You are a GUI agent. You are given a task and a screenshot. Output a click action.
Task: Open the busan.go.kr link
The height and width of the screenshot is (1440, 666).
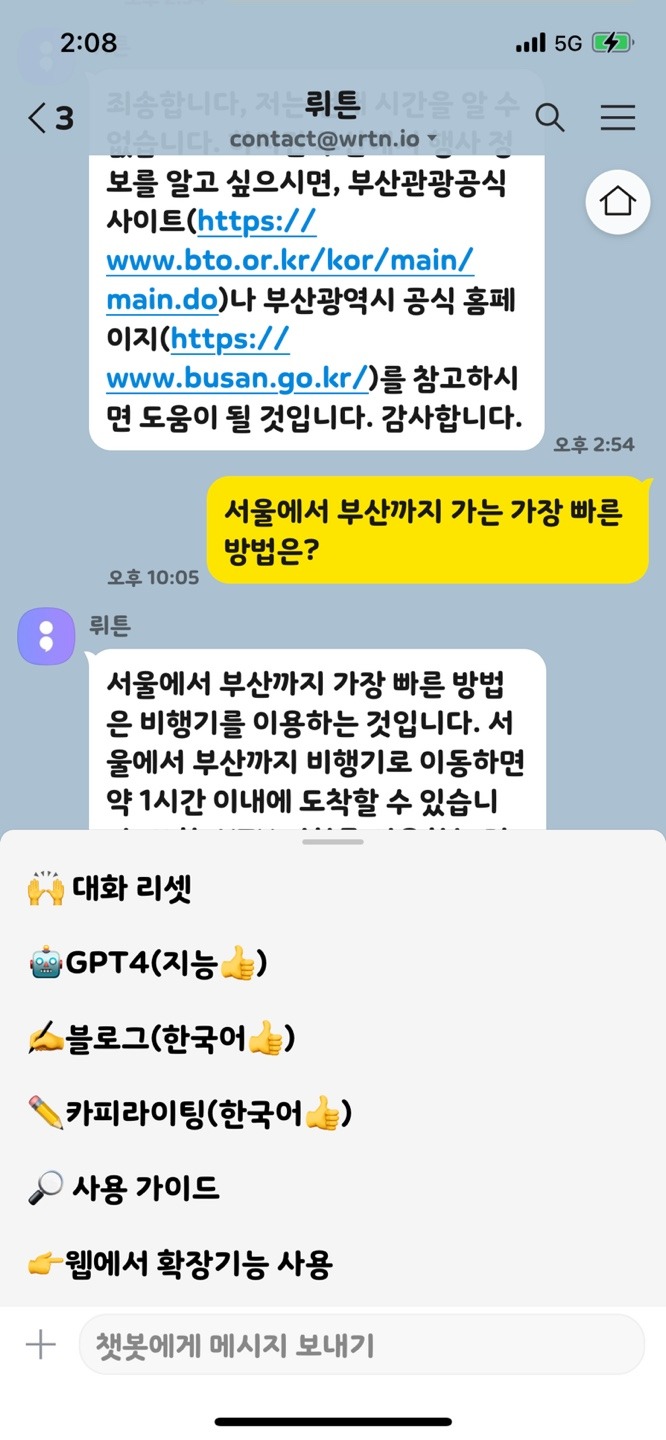238,379
